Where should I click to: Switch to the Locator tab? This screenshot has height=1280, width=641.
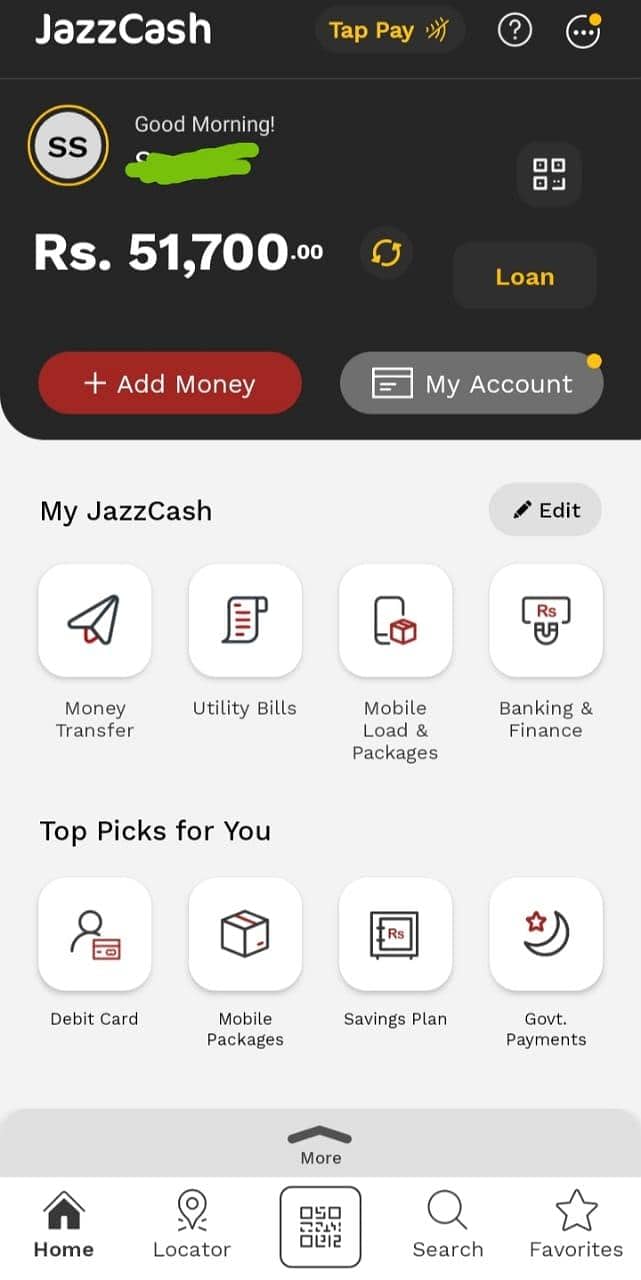(191, 1225)
